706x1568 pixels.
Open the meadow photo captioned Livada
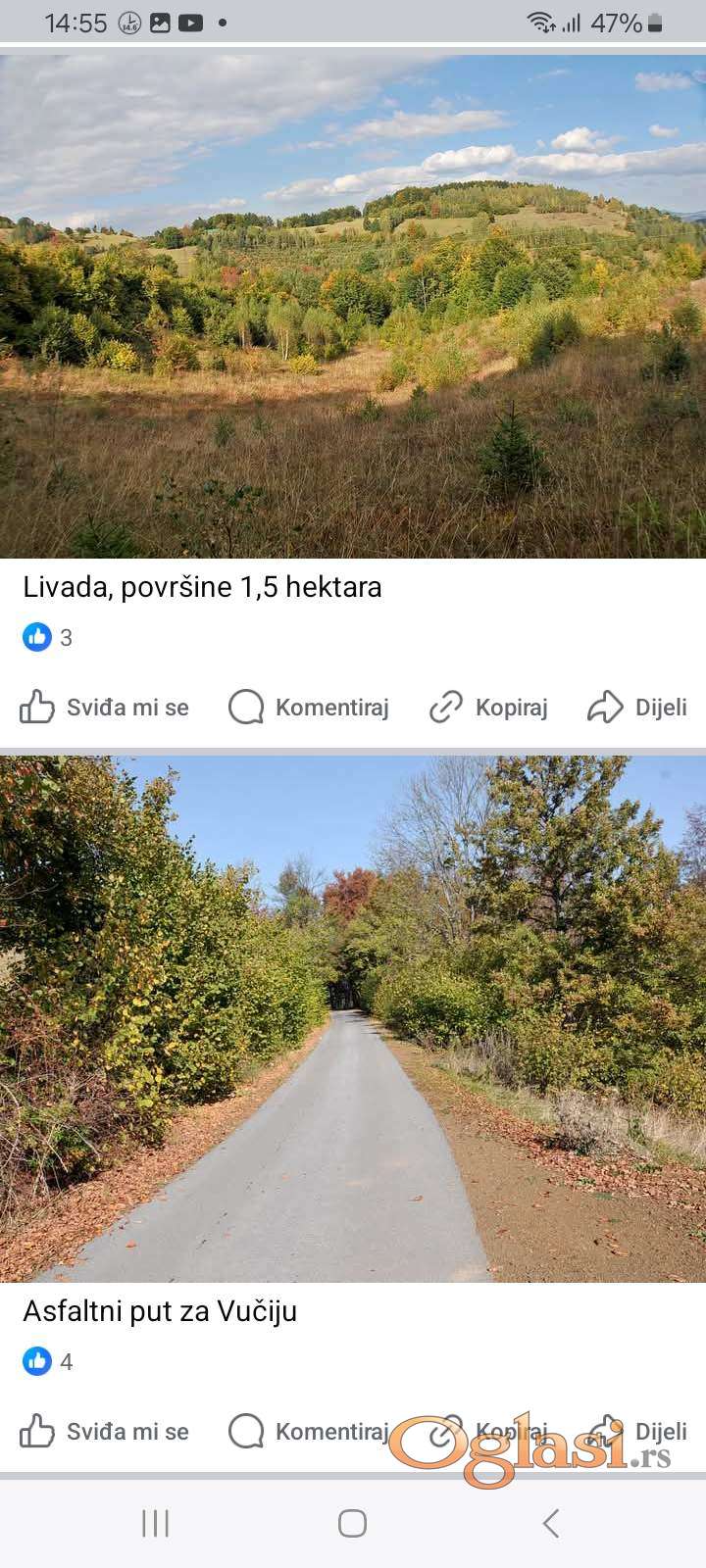(353, 304)
